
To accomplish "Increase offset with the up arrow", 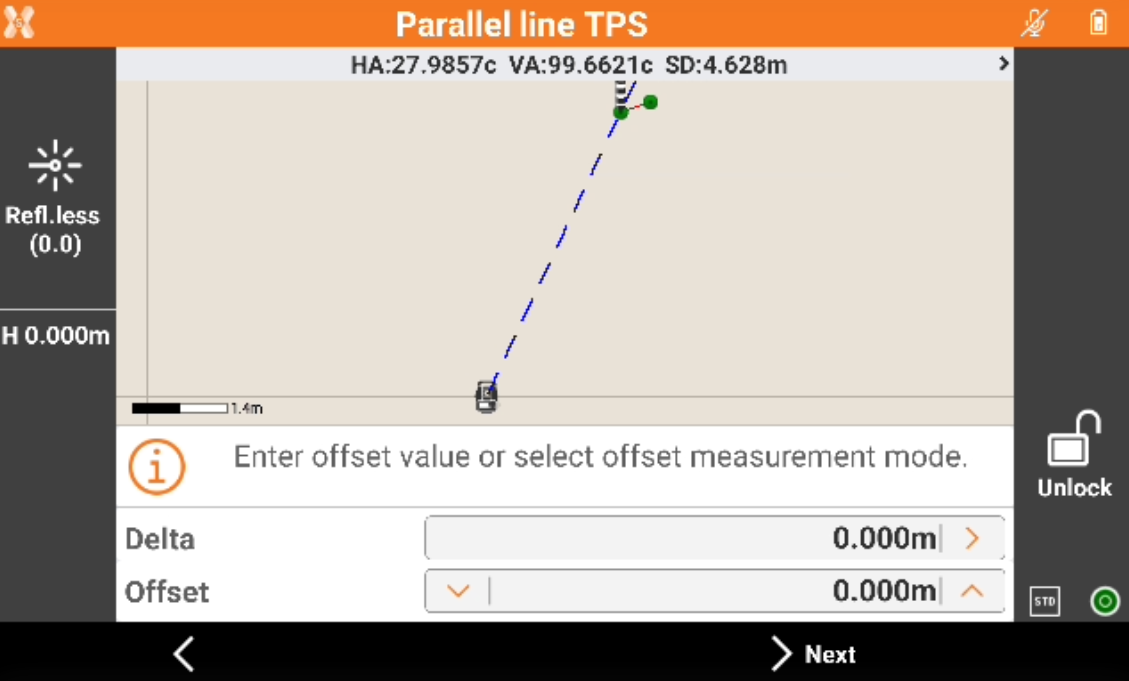I will (x=972, y=591).
